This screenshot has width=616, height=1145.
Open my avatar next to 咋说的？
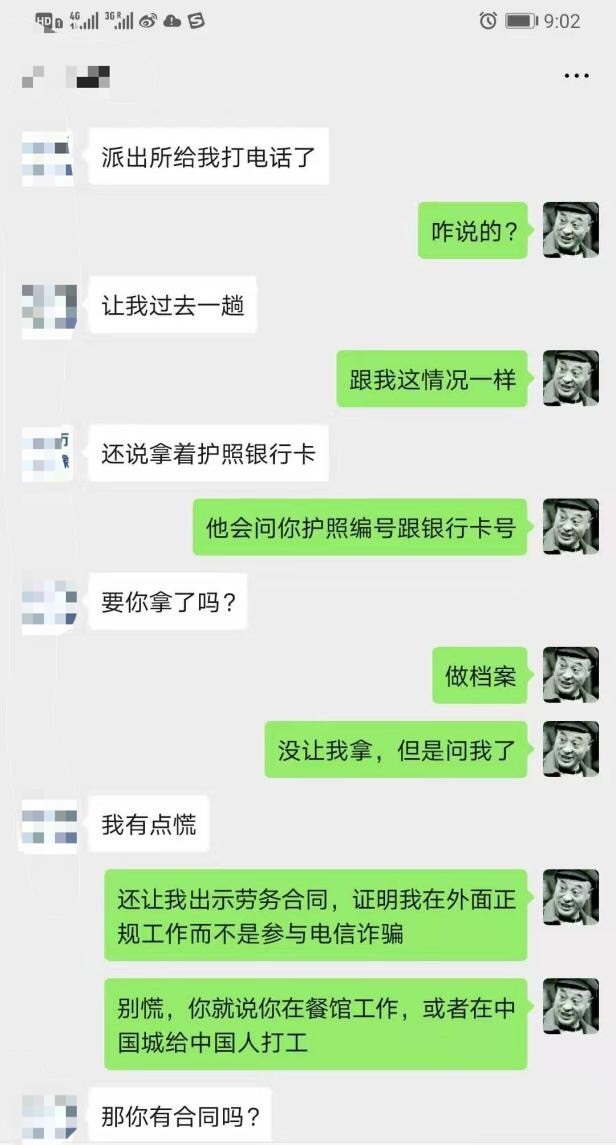tap(570, 230)
